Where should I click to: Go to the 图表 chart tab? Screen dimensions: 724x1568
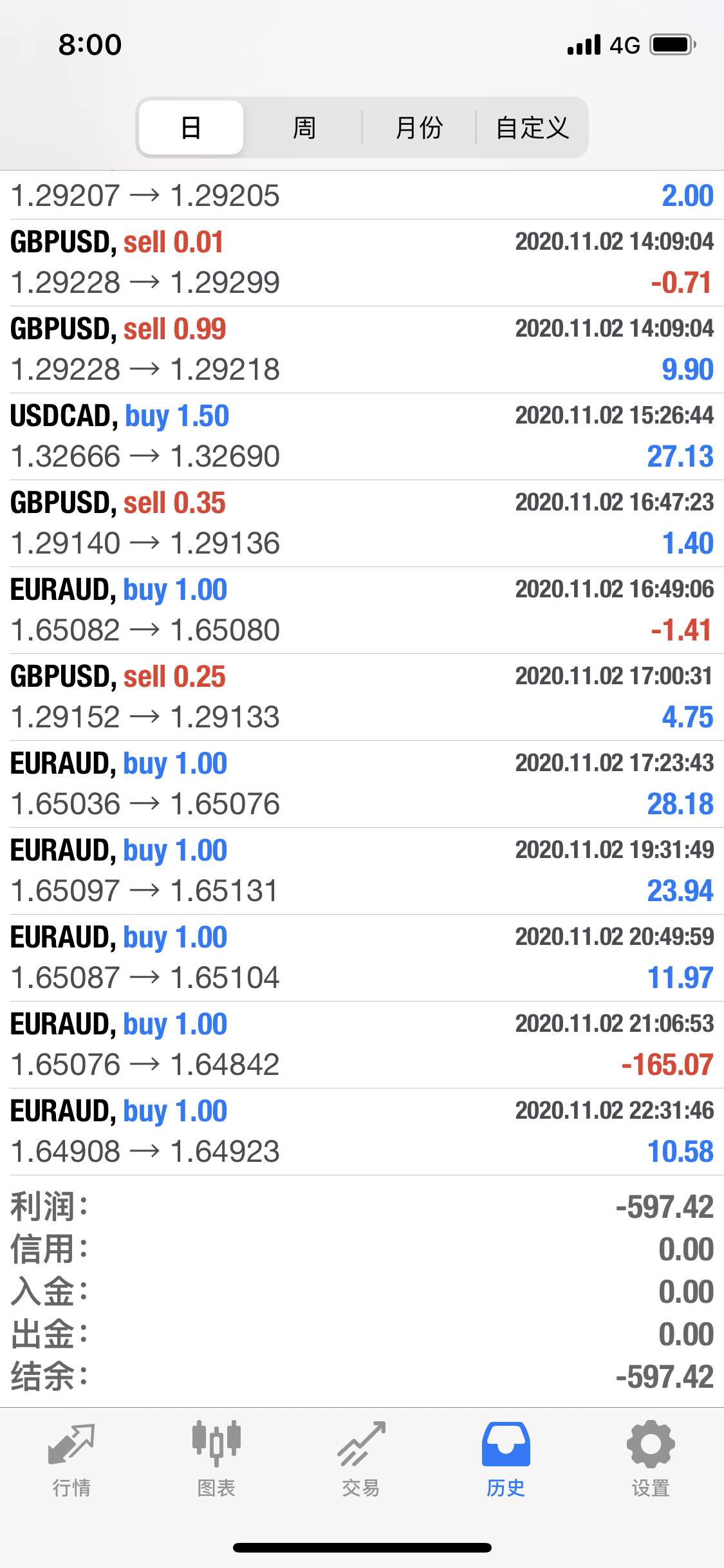click(216, 1460)
